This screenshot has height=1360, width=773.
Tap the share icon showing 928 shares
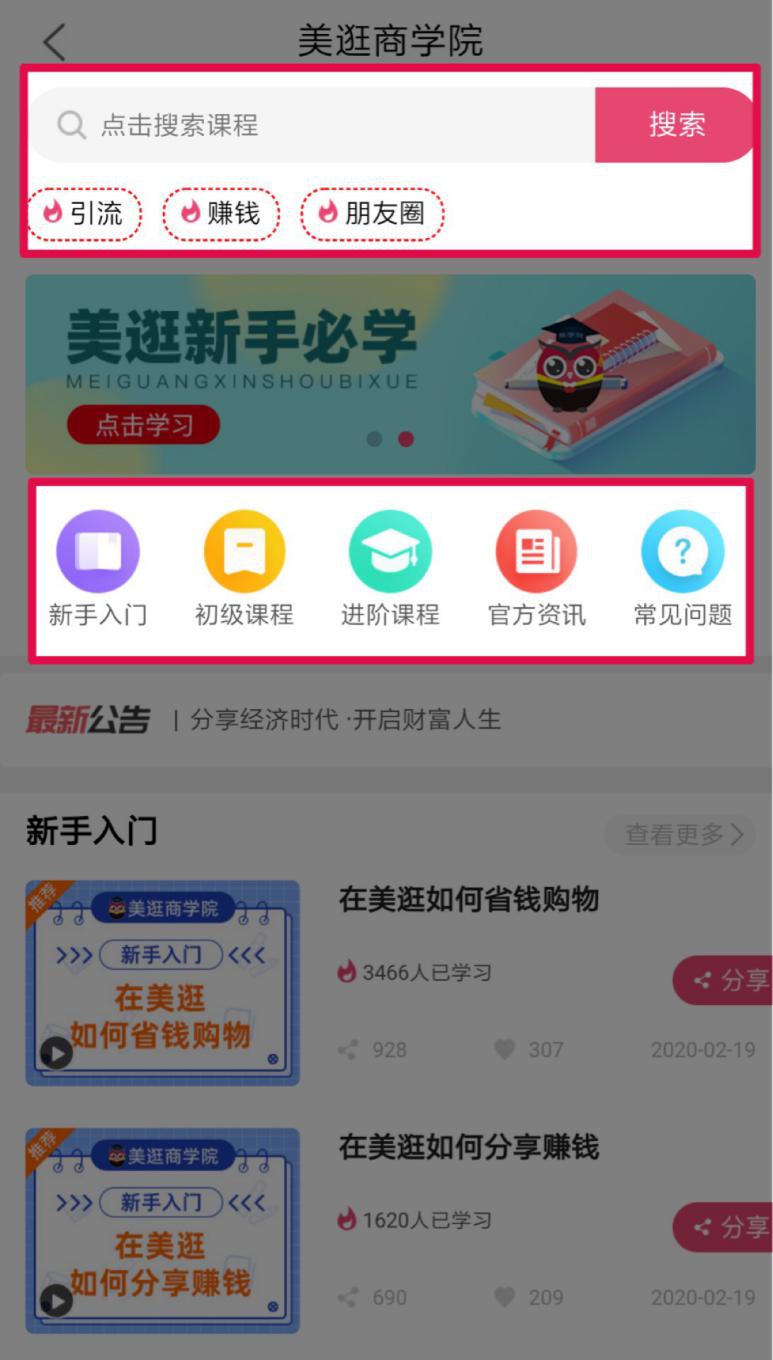click(349, 1050)
